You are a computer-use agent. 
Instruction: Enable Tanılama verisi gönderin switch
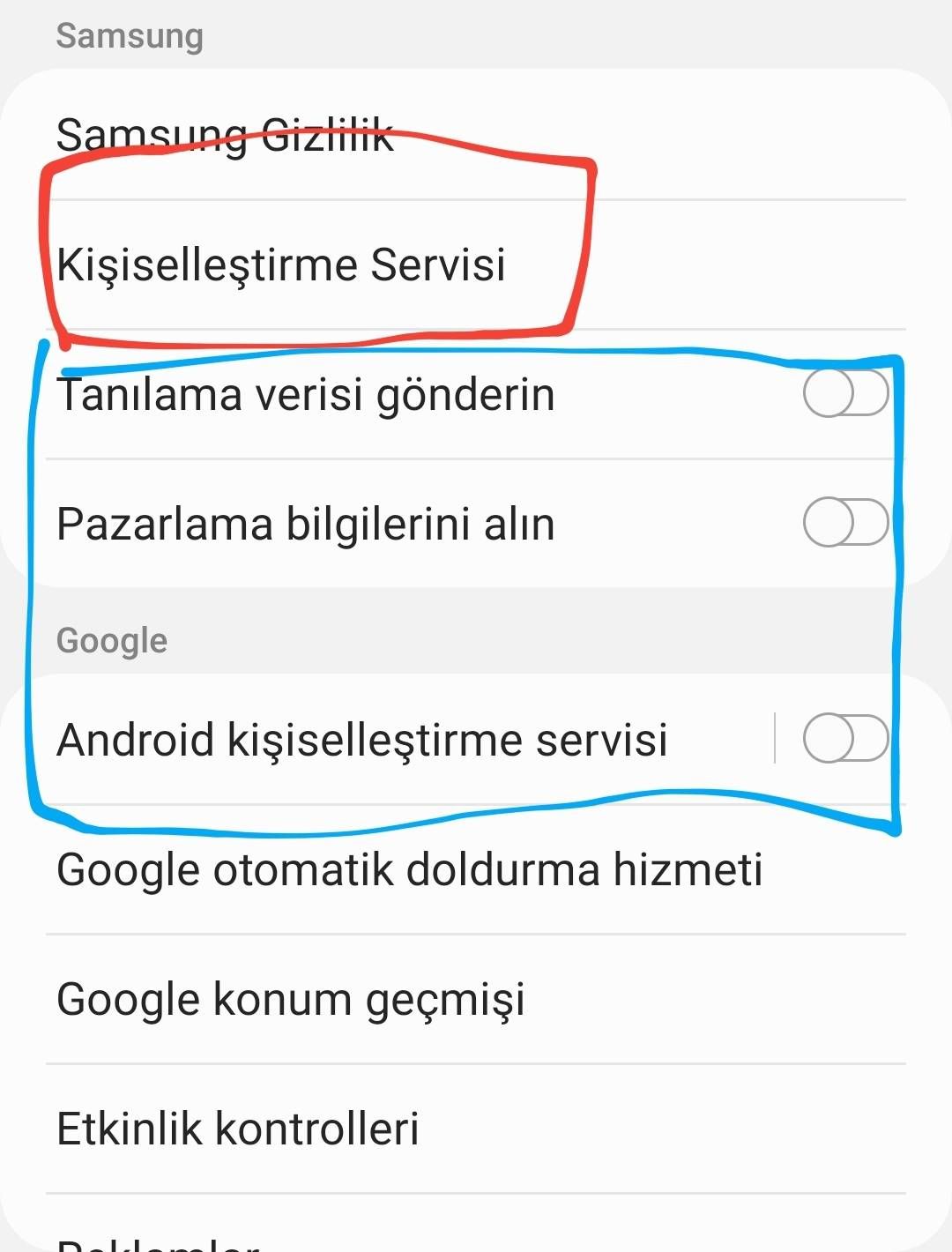(844, 393)
